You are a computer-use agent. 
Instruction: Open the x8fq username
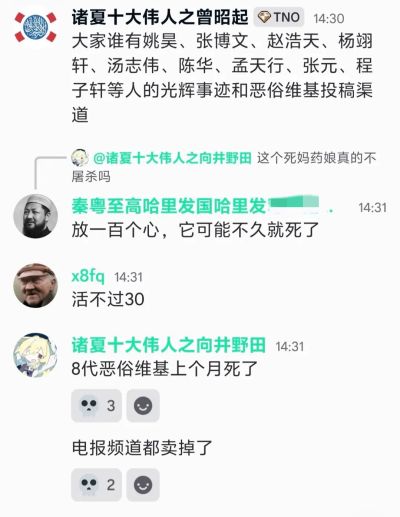click(x=88, y=276)
